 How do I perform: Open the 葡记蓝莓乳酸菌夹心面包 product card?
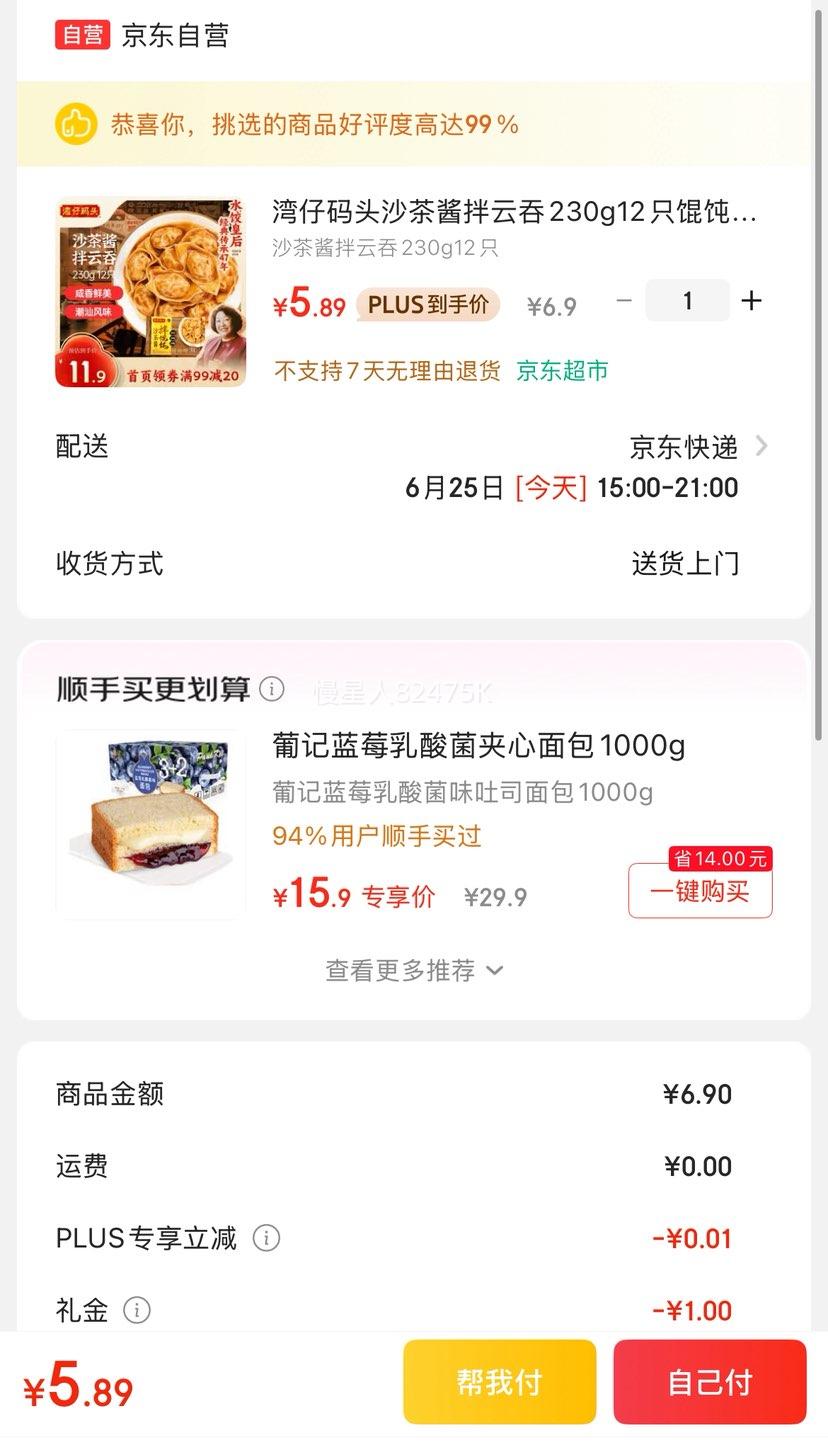[x=413, y=823]
